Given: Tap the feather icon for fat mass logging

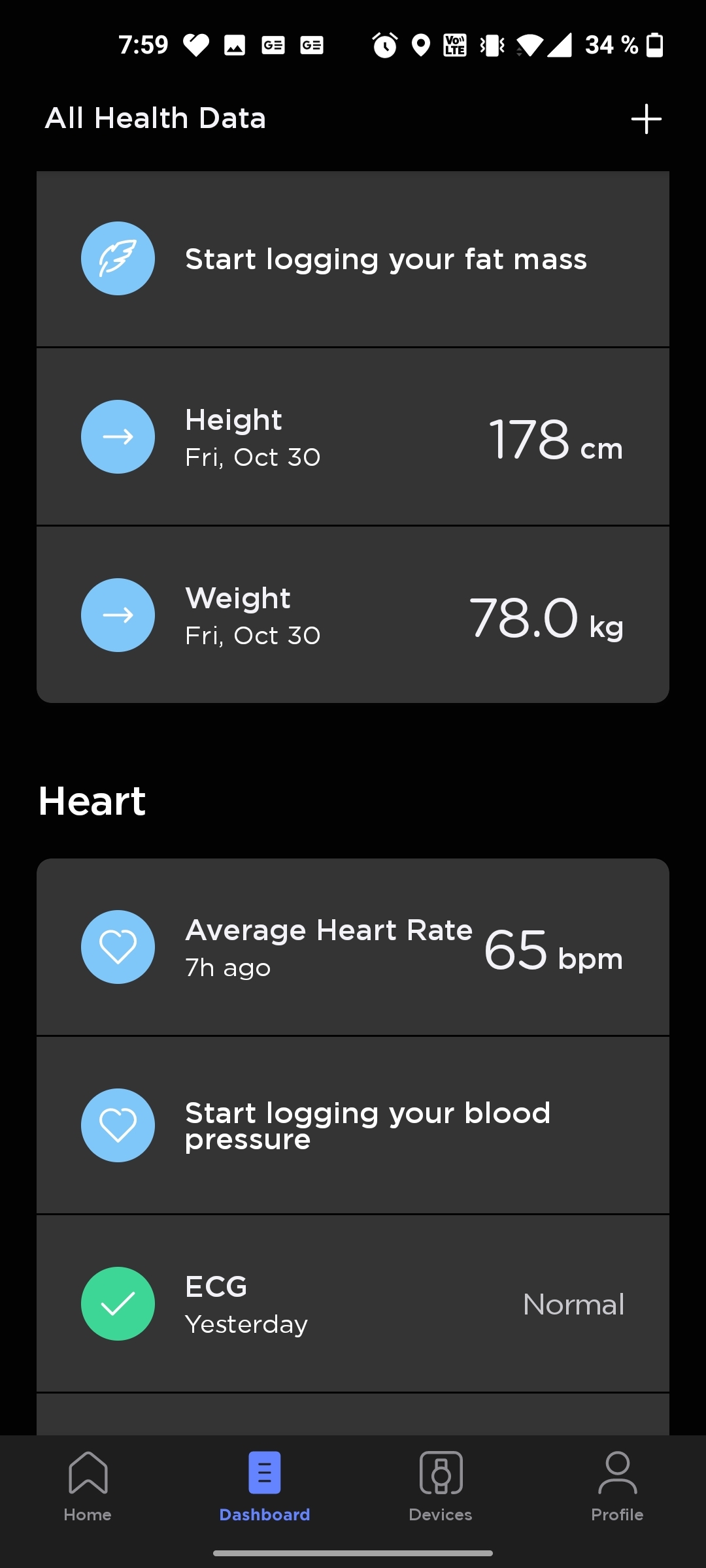Looking at the screenshot, I should (x=118, y=259).
